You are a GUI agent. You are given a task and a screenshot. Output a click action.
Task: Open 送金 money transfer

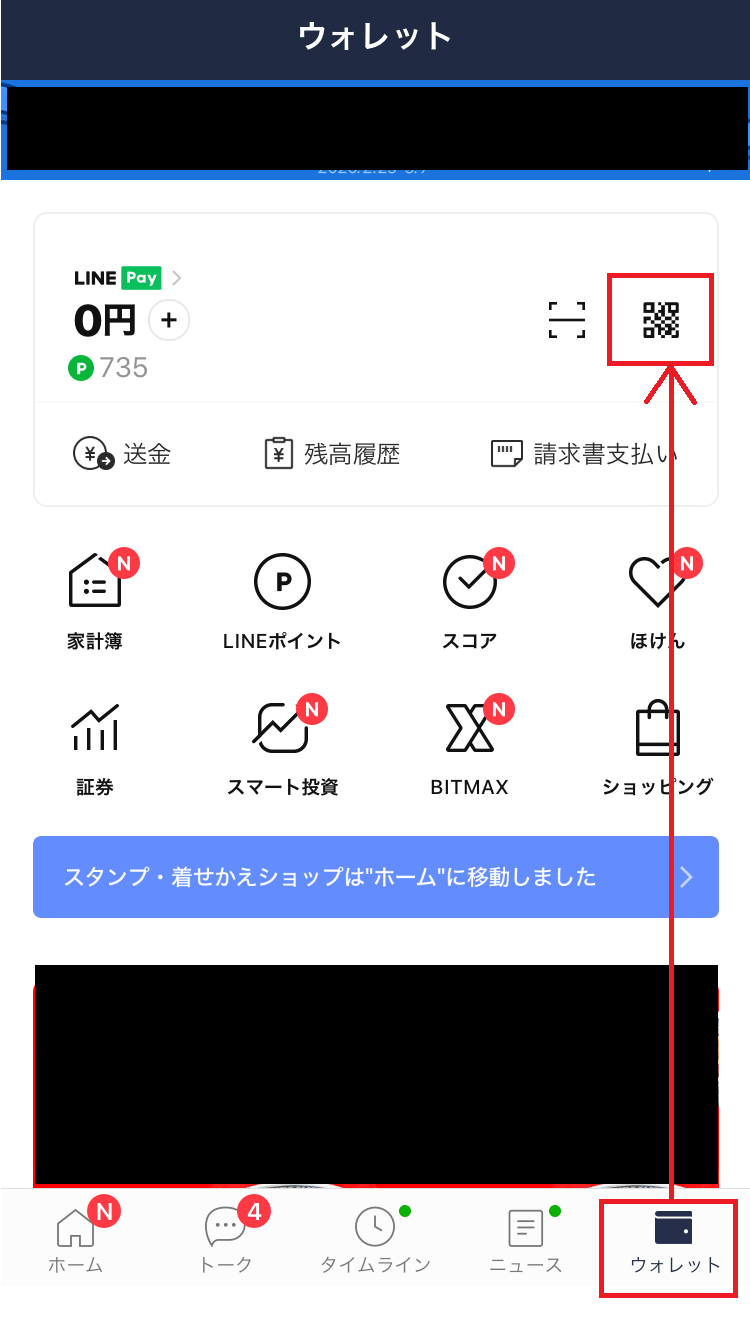pos(122,454)
